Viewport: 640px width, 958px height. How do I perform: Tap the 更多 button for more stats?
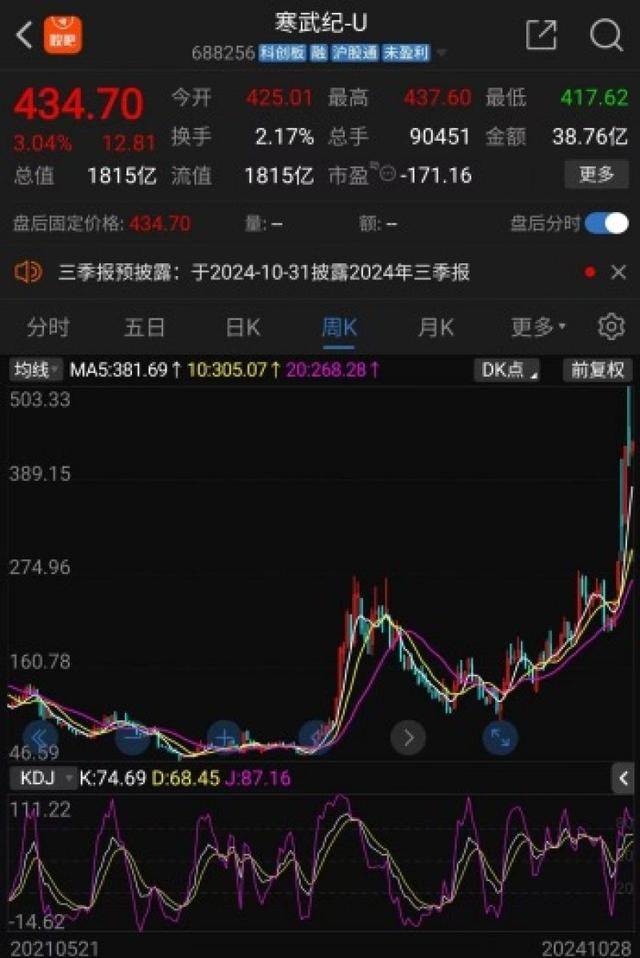(596, 175)
